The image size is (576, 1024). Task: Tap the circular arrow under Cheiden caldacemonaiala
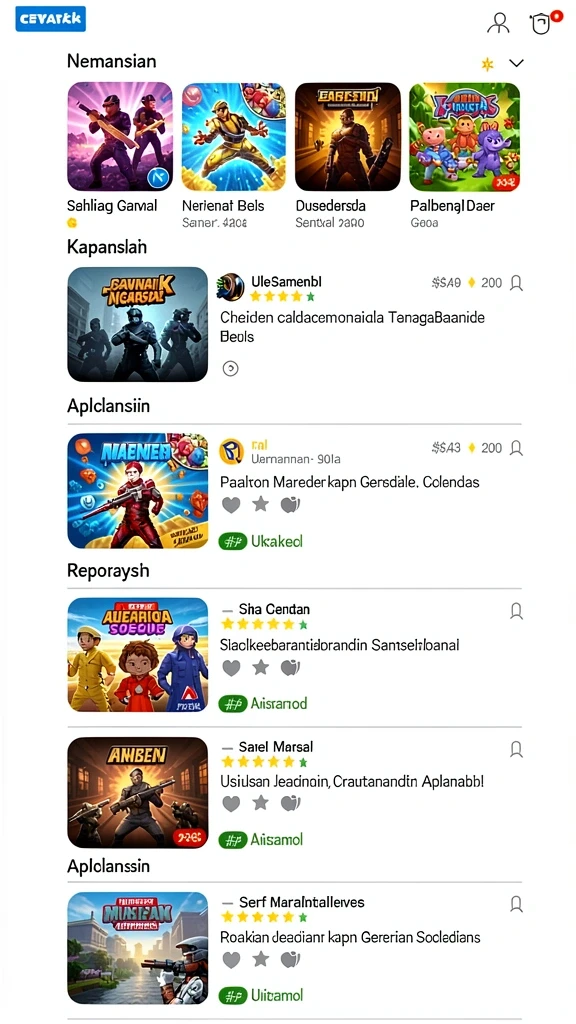pos(231,368)
